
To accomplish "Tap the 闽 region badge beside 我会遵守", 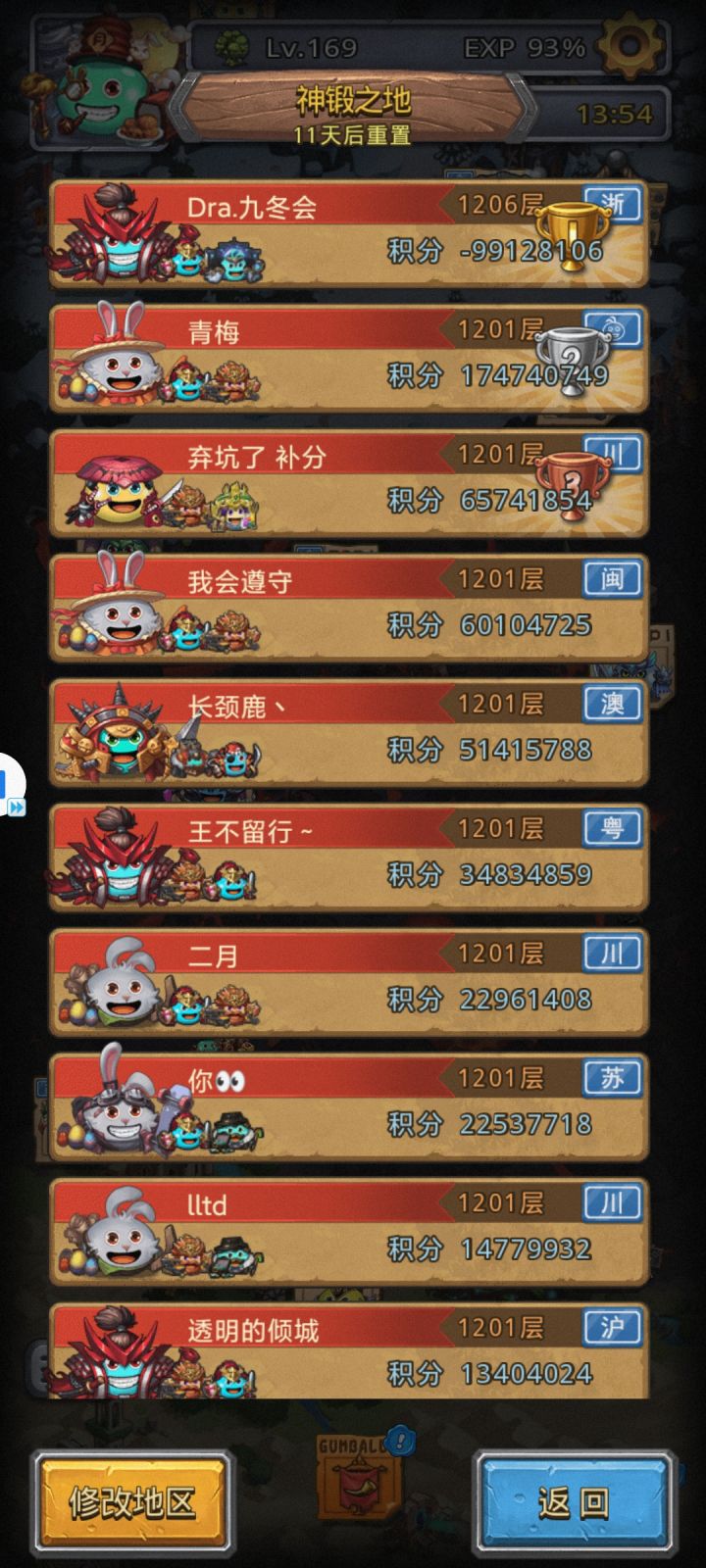I will pos(613,578).
